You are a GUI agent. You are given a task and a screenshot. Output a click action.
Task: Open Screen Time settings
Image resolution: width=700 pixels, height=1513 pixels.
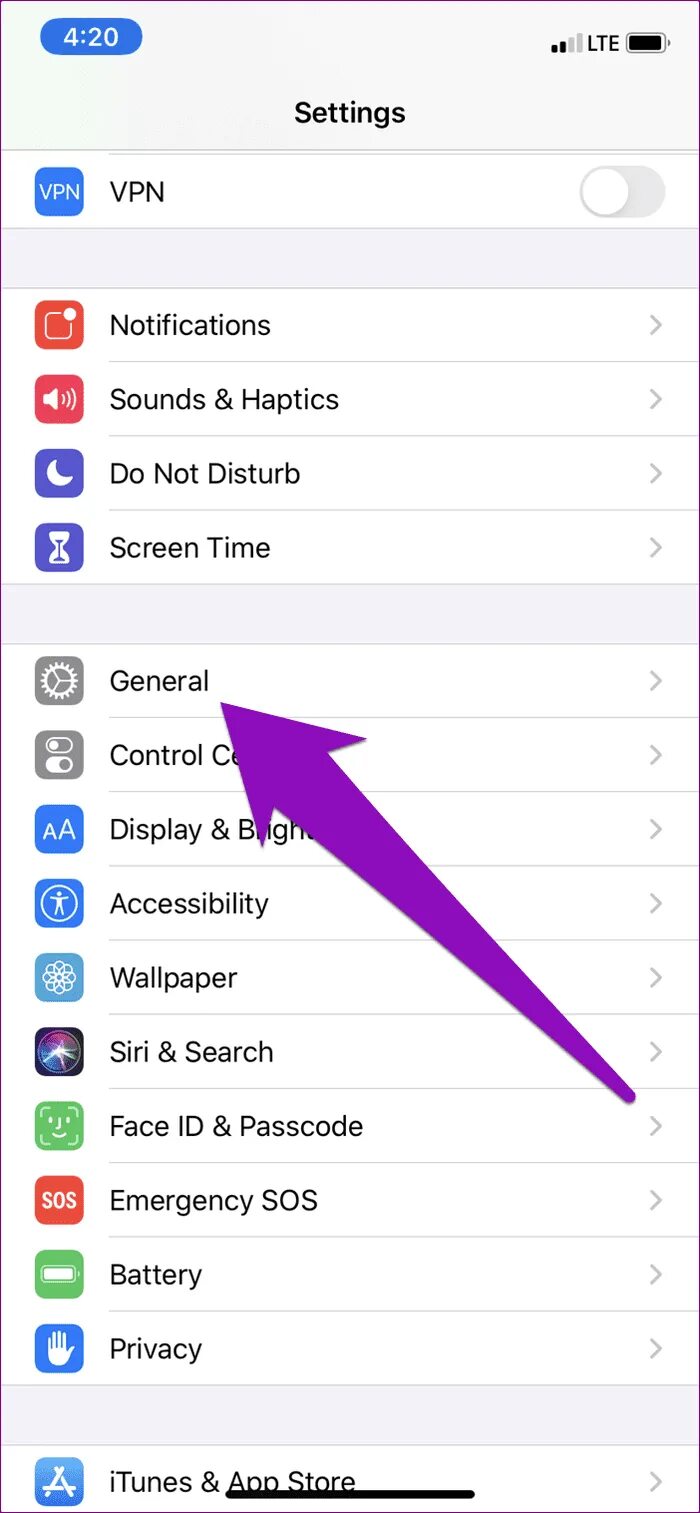(350, 547)
